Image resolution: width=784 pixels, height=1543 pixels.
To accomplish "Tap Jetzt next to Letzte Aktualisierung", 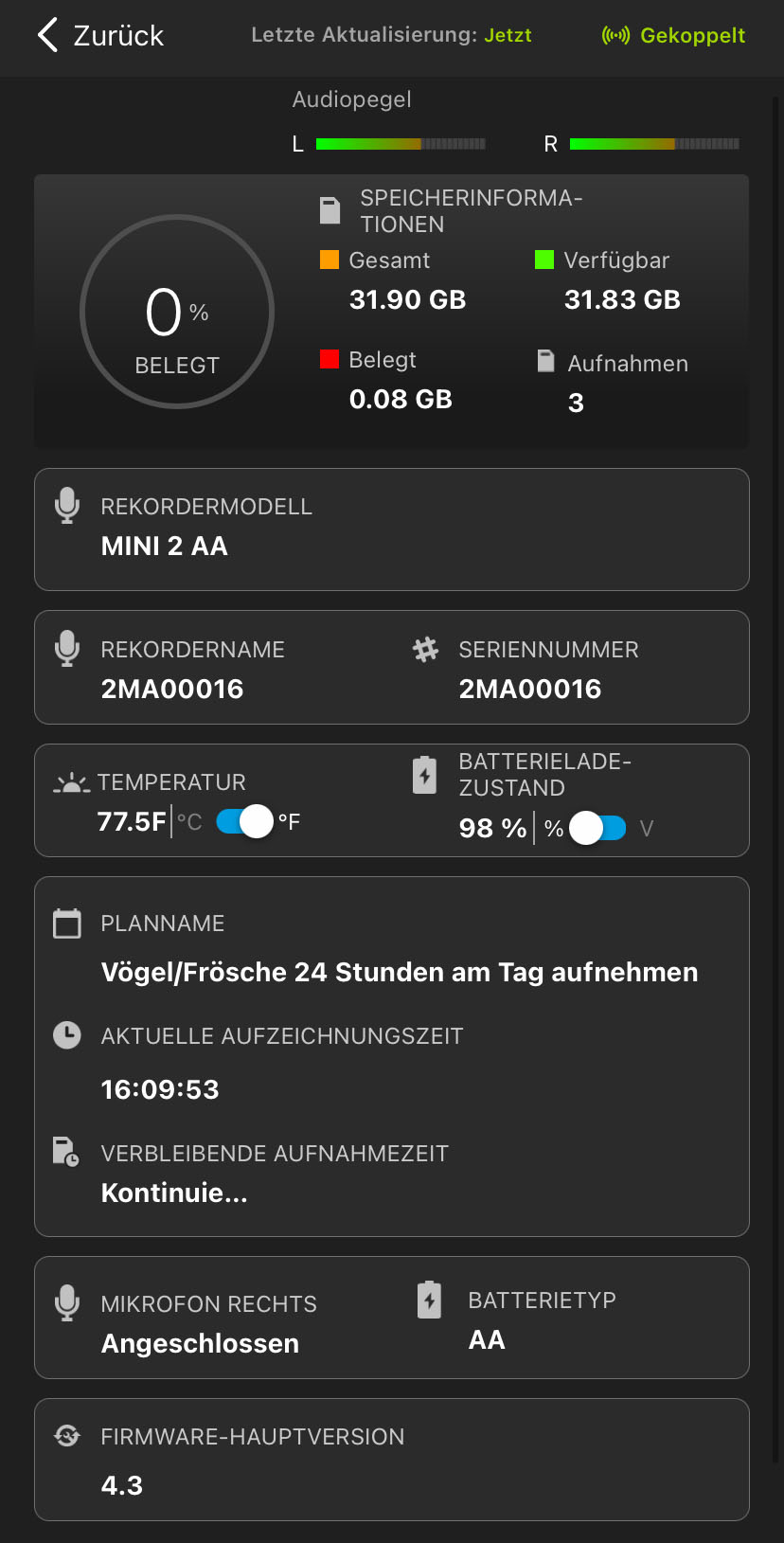I will (510, 34).
